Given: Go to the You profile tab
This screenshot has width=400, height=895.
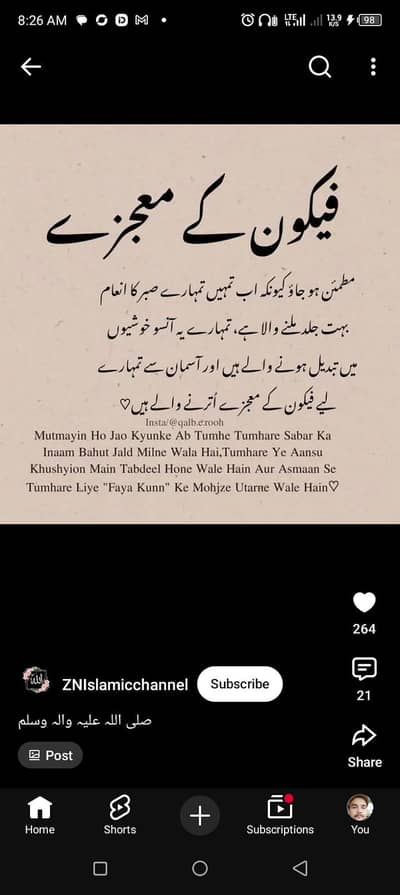Looking at the screenshot, I should click(360, 816).
